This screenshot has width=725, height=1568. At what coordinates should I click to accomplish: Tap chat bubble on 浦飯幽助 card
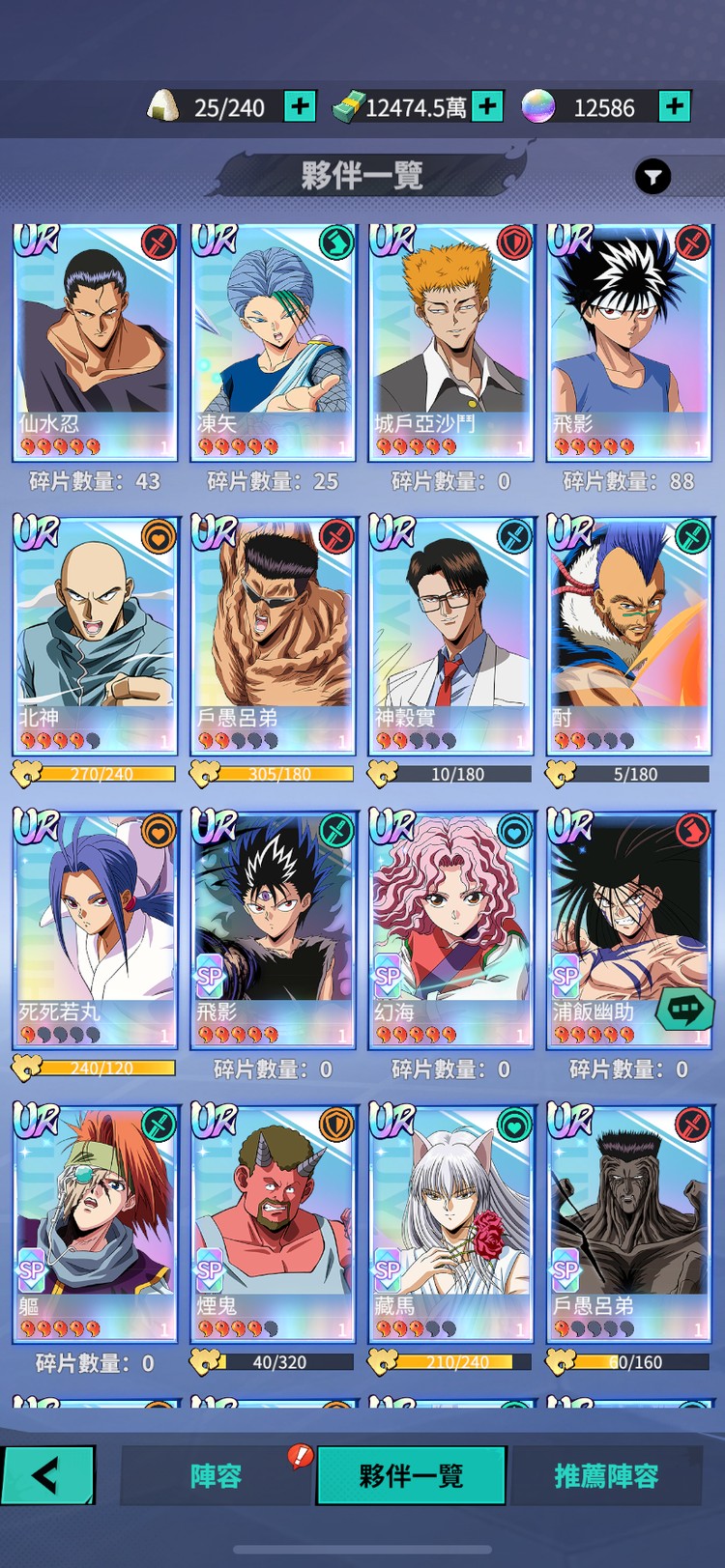[x=684, y=1011]
